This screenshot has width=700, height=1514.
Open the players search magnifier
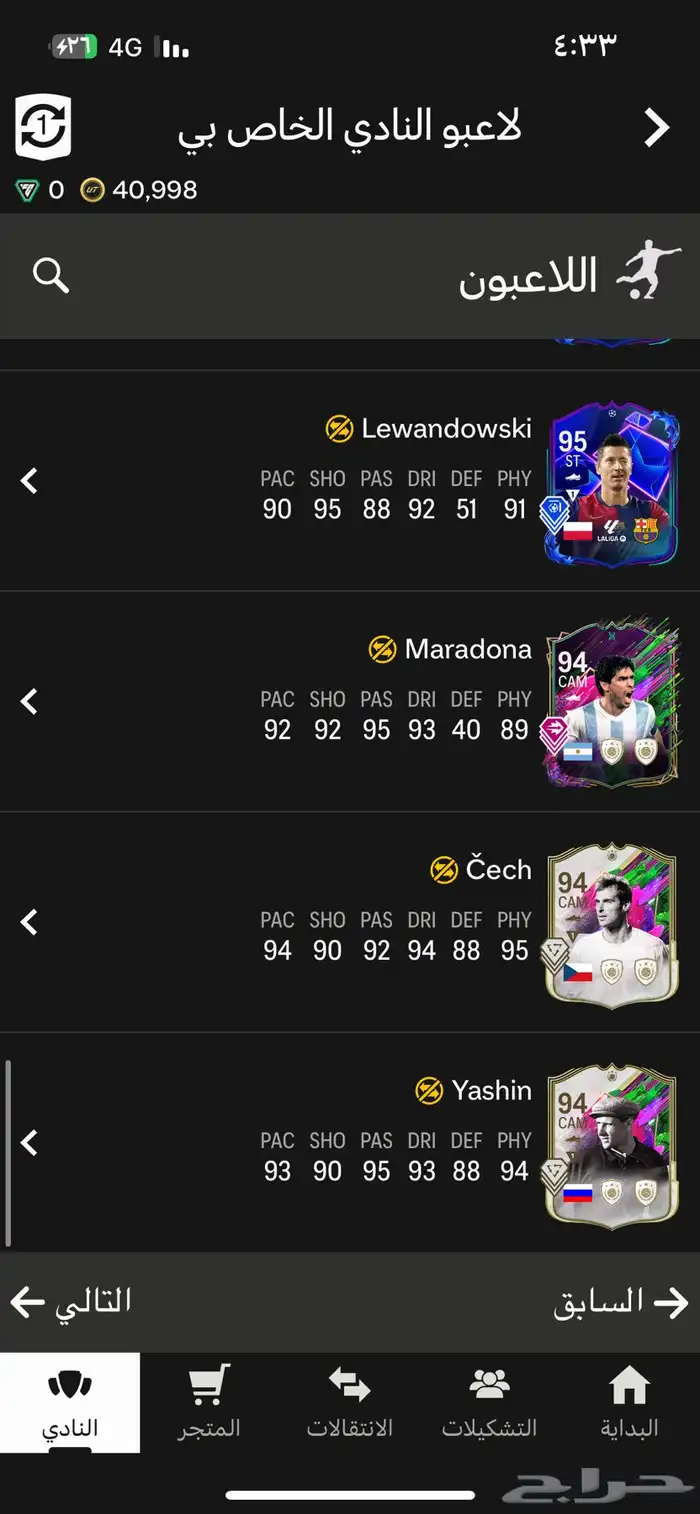click(x=50, y=275)
